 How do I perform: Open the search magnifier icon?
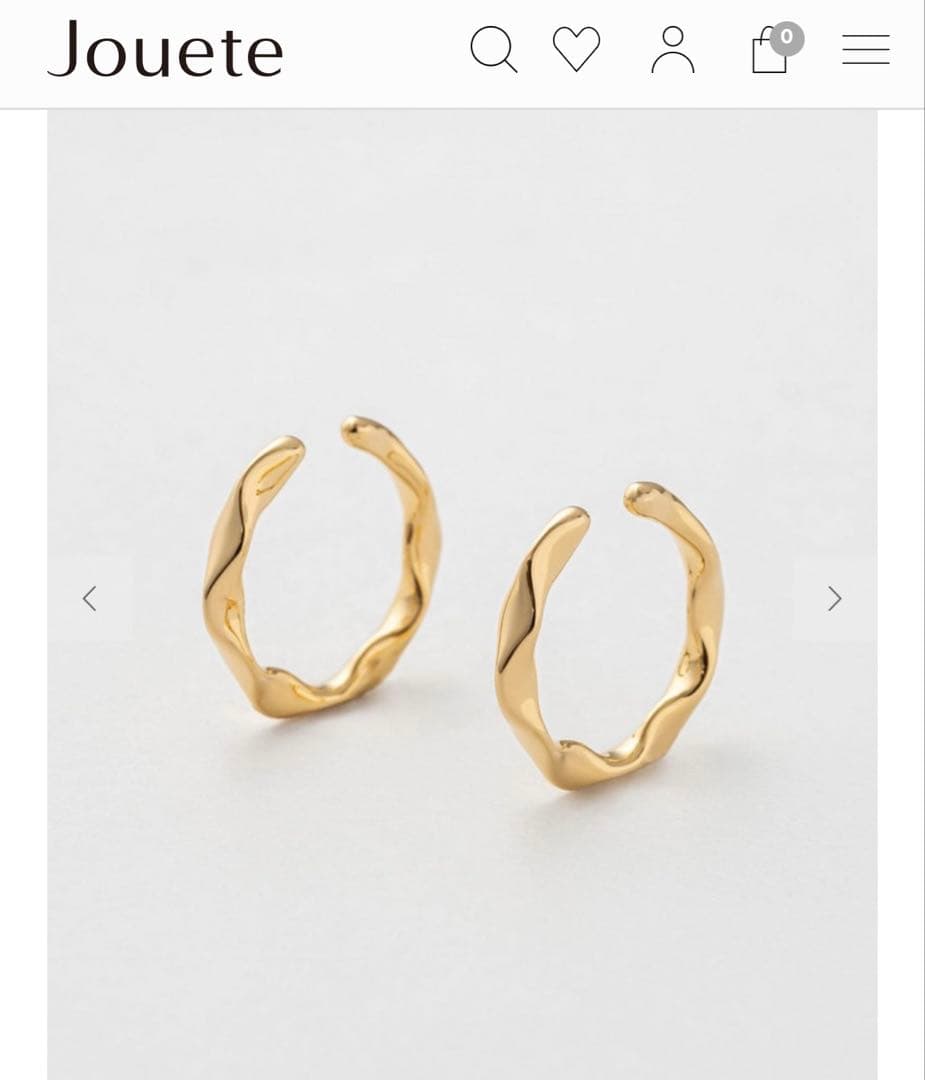[493, 49]
